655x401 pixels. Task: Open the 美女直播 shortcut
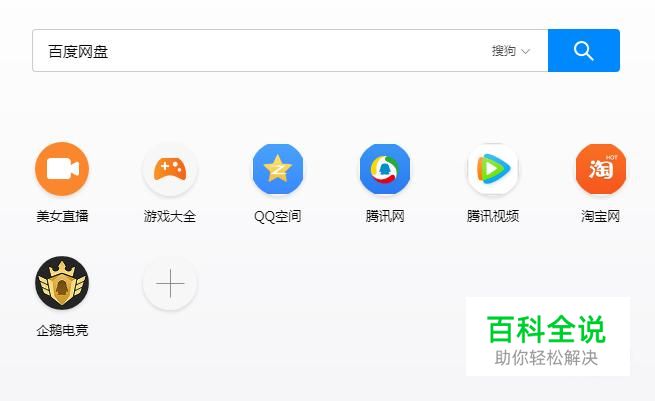(62, 169)
